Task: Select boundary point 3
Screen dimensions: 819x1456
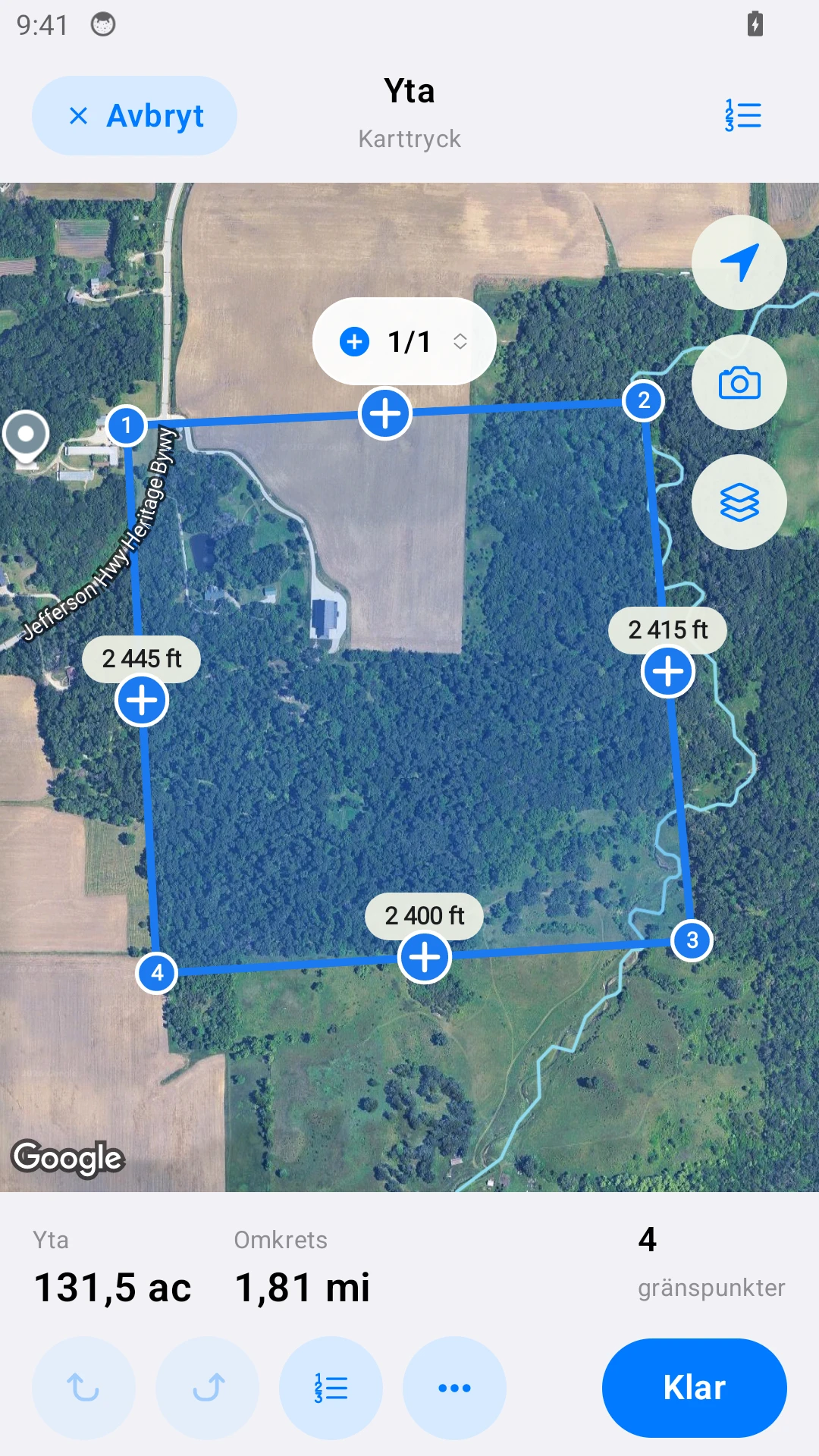Action: point(692,940)
